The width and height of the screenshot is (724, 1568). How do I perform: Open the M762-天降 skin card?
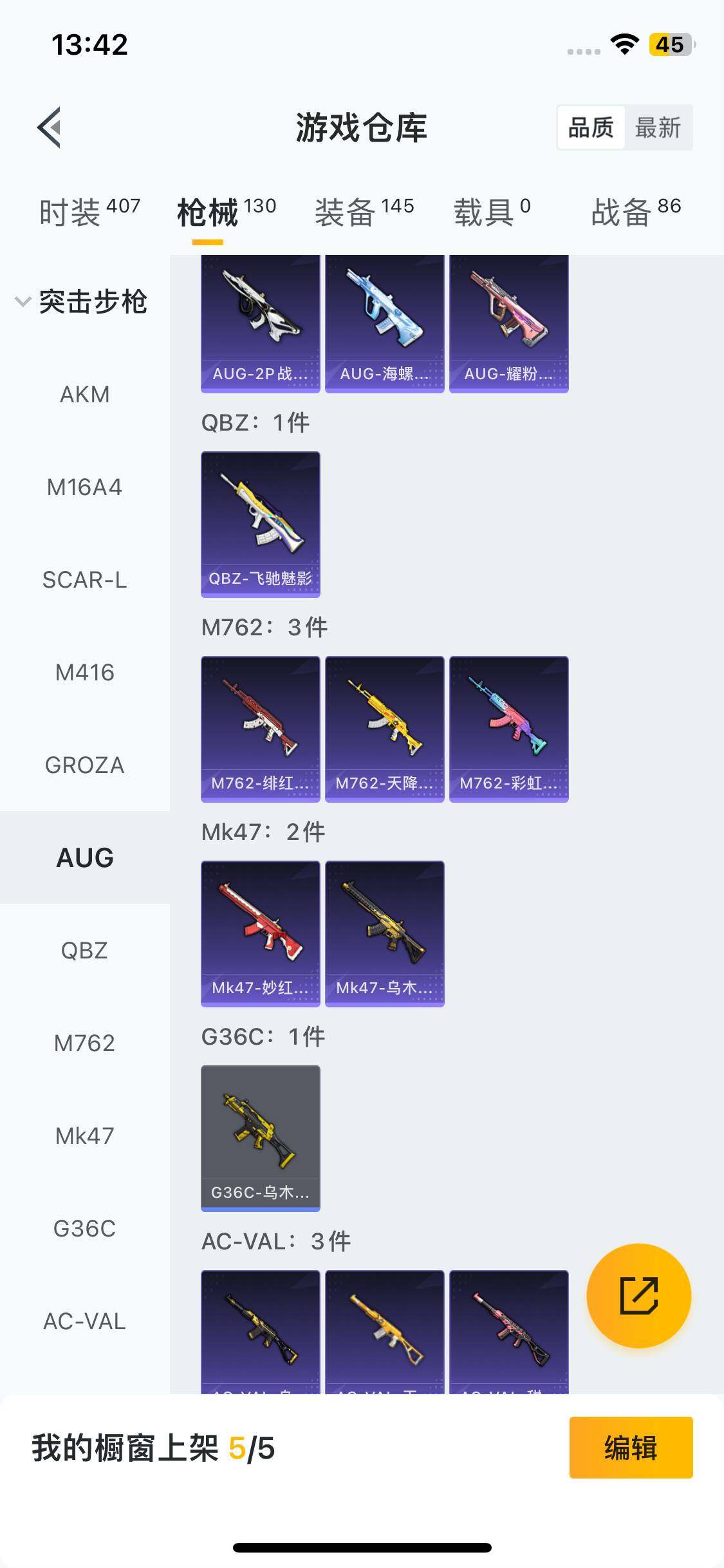tap(384, 729)
